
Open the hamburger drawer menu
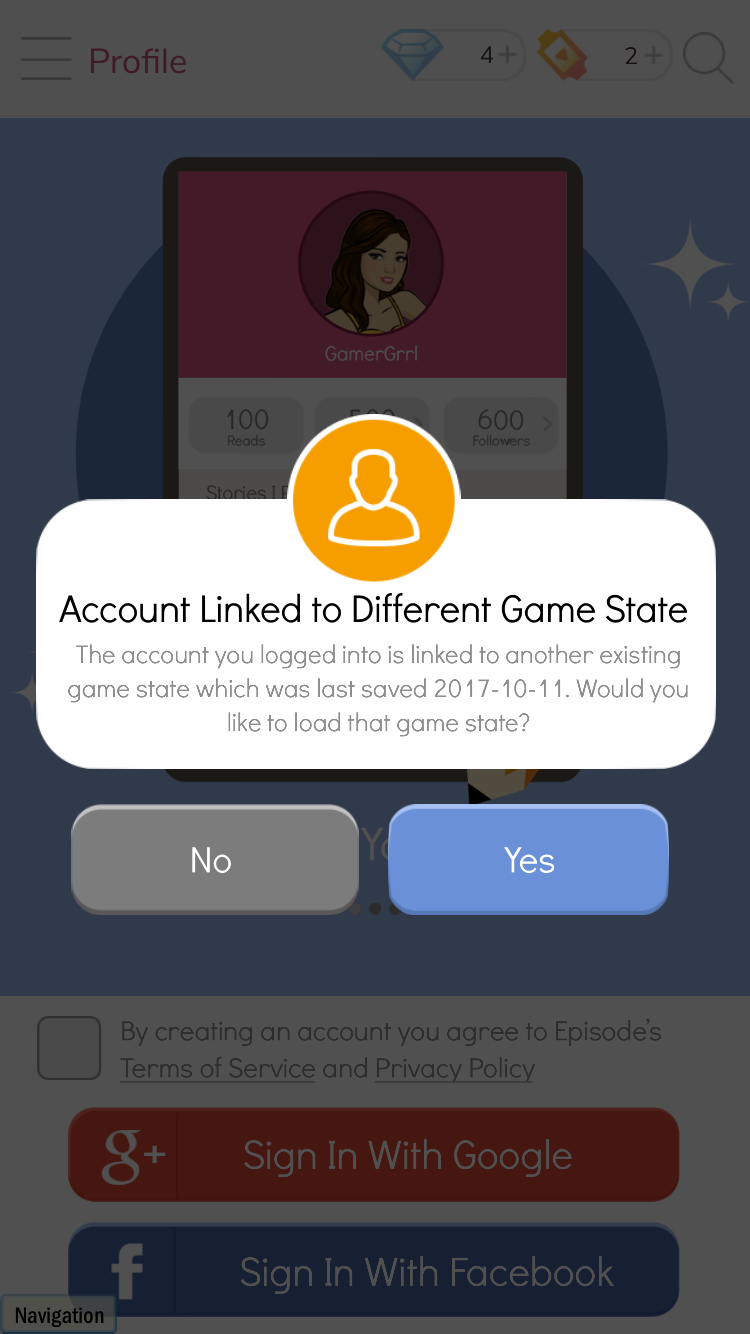pyautogui.click(x=46, y=59)
